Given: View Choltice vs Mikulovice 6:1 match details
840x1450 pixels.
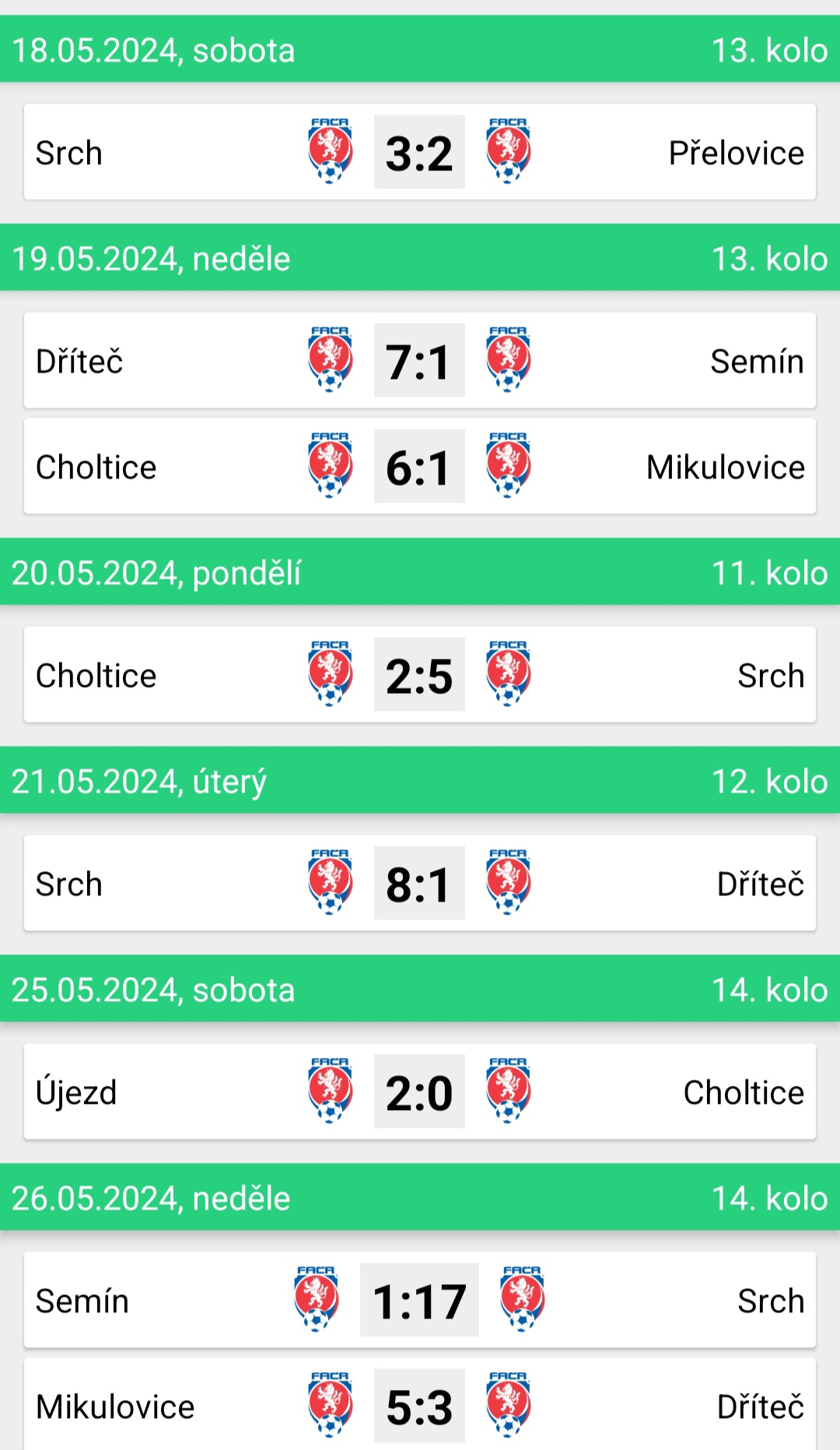Looking at the screenshot, I should click(419, 467).
